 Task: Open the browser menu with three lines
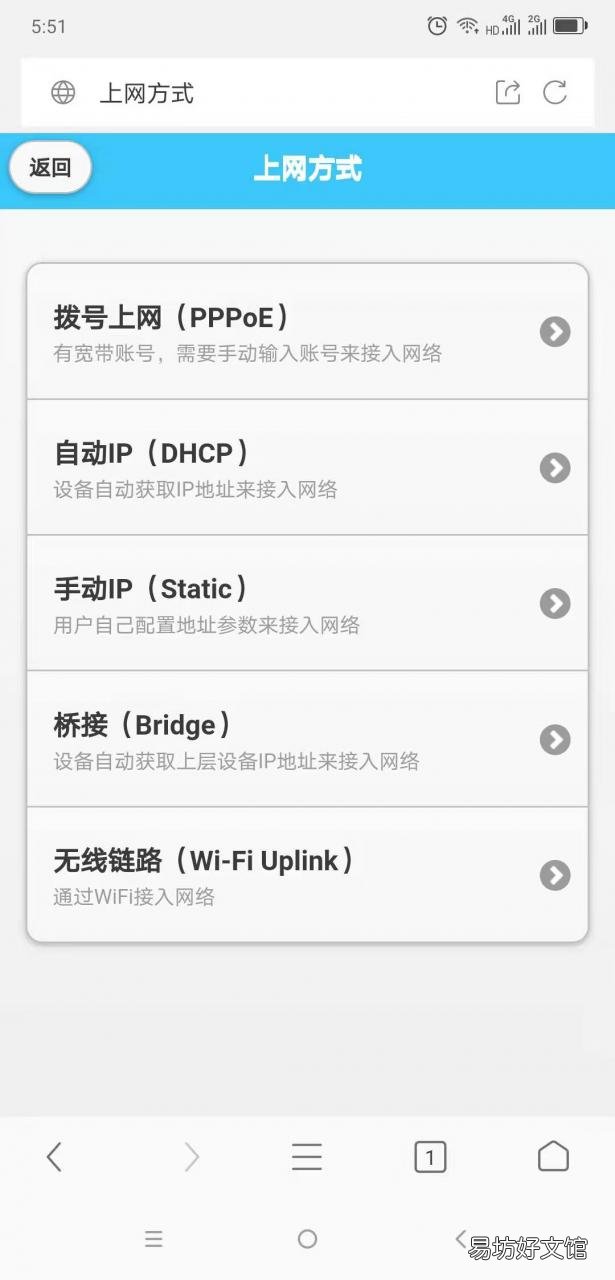tap(307, 1157)
